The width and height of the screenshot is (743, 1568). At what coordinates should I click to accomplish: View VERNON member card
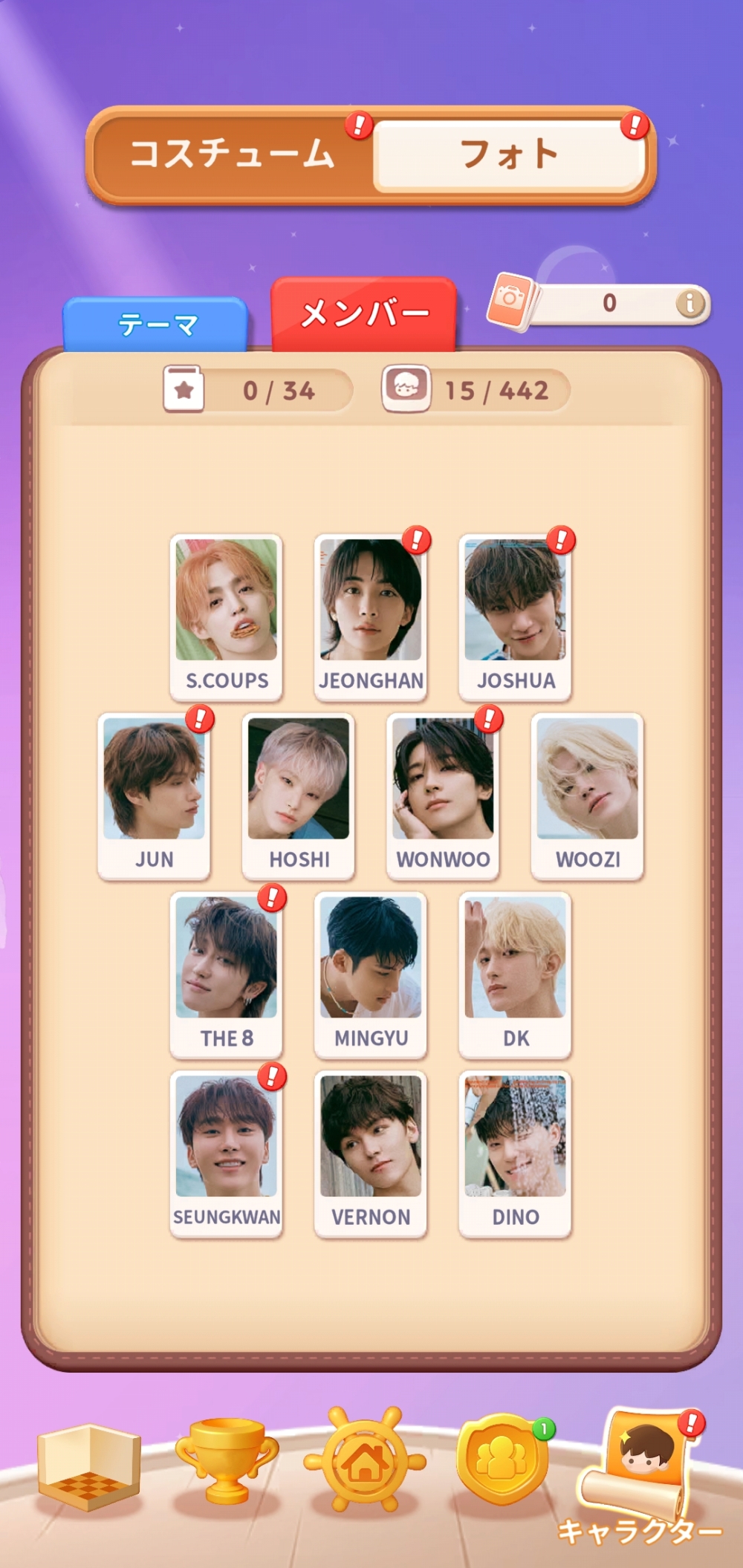pyautogui.click(x=371, y=1154)
